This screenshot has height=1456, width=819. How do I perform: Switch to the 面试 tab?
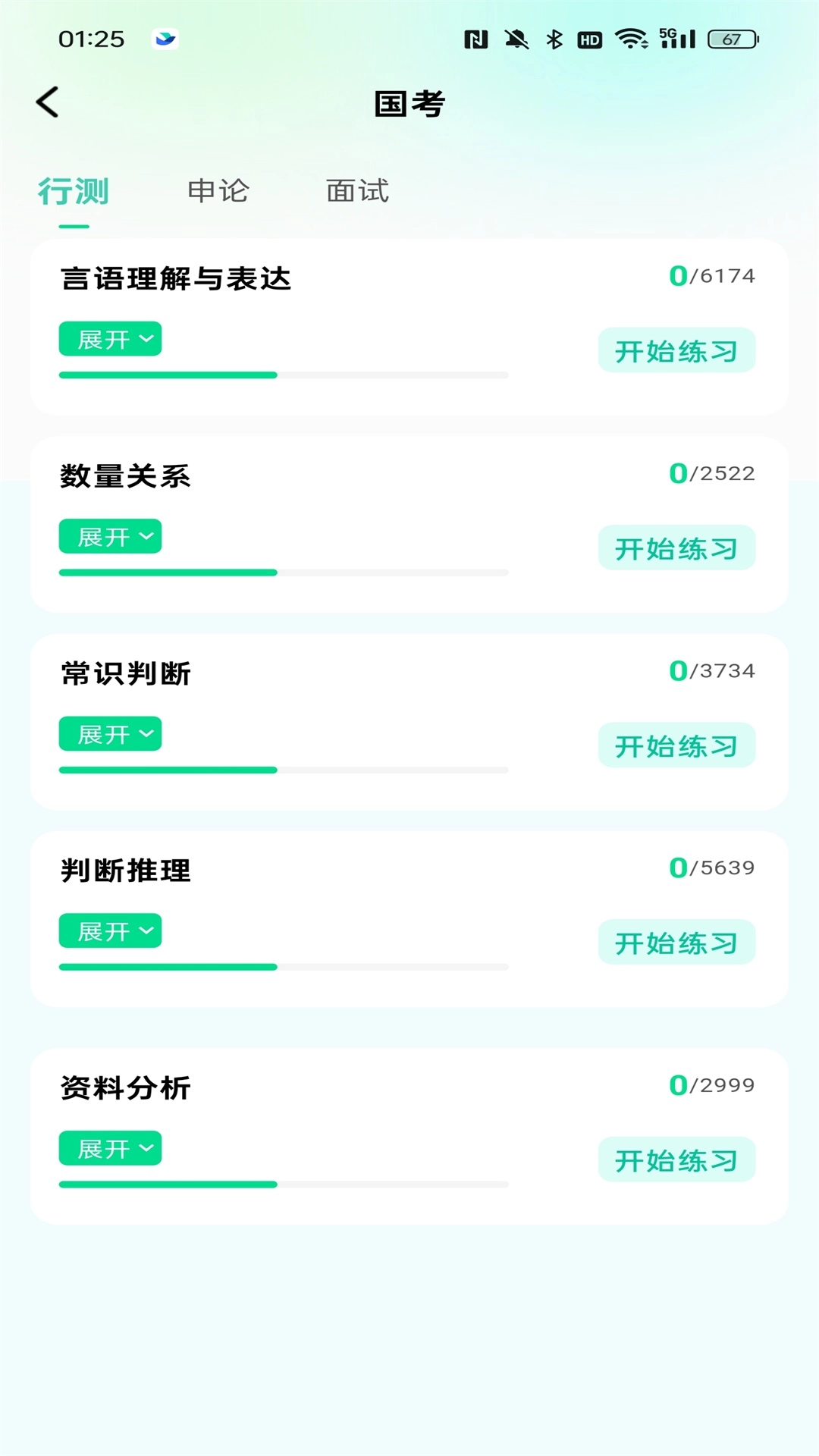coord(356,192)
